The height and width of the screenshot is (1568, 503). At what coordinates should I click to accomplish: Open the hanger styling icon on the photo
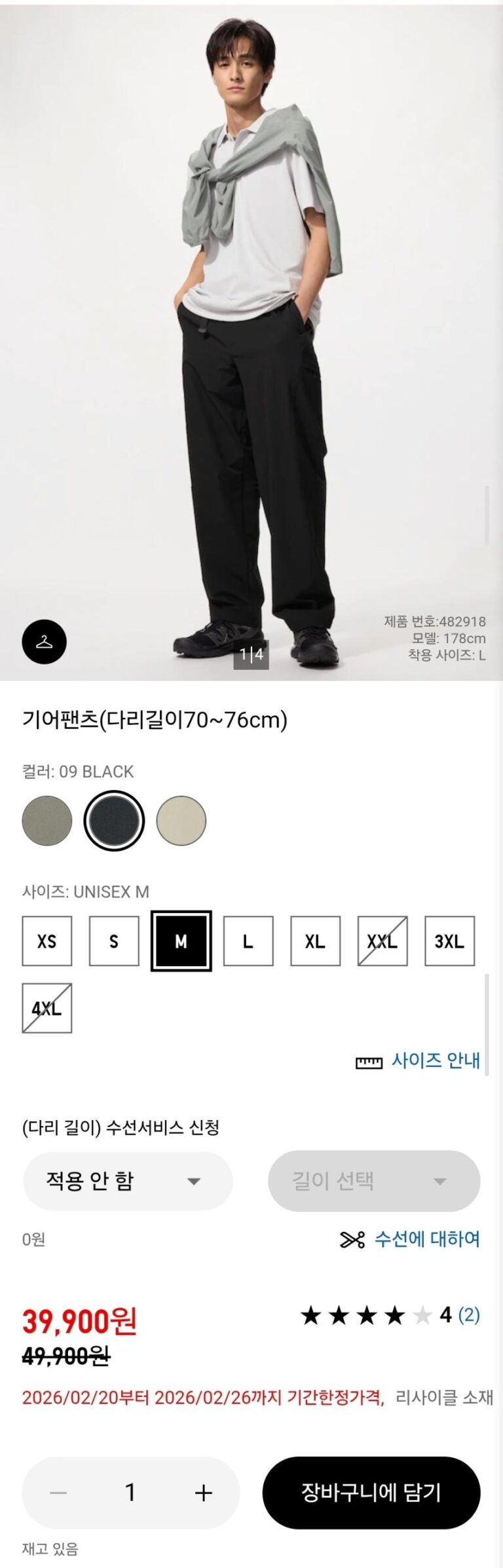[x=45, y=641]
